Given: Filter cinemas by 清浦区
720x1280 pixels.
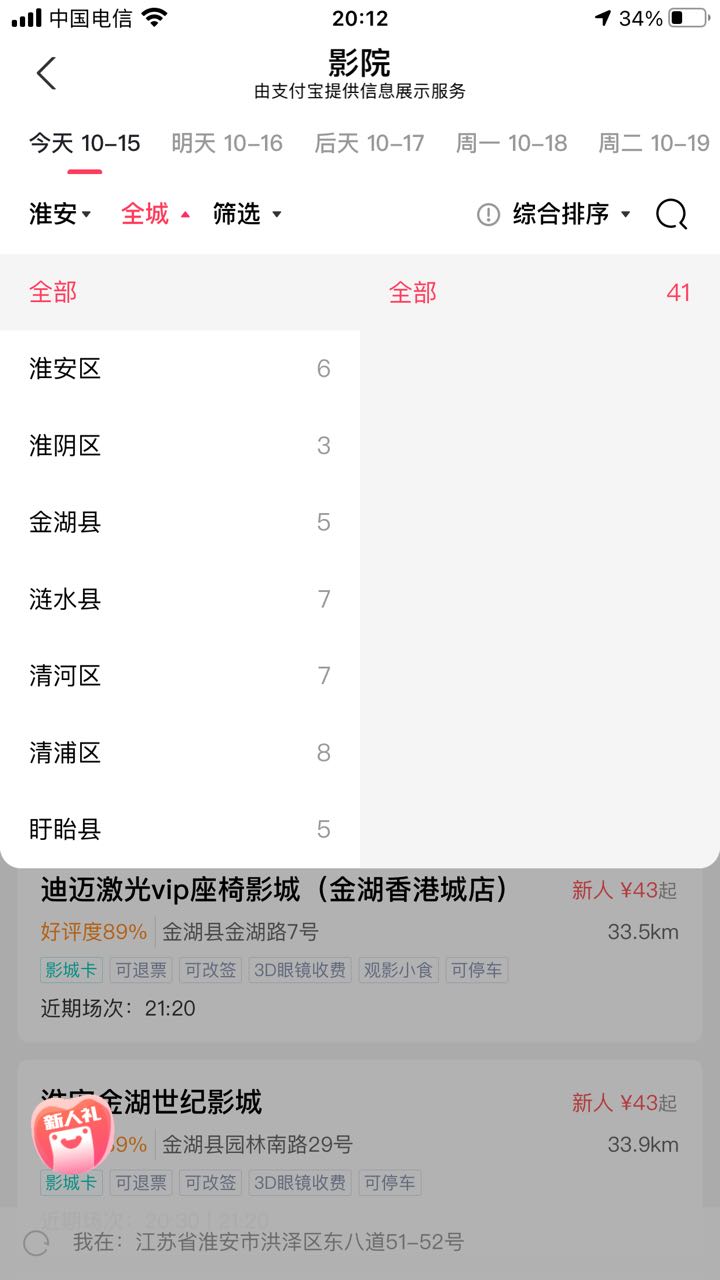Looking at the screenshot, I should [x=180, y=753].
